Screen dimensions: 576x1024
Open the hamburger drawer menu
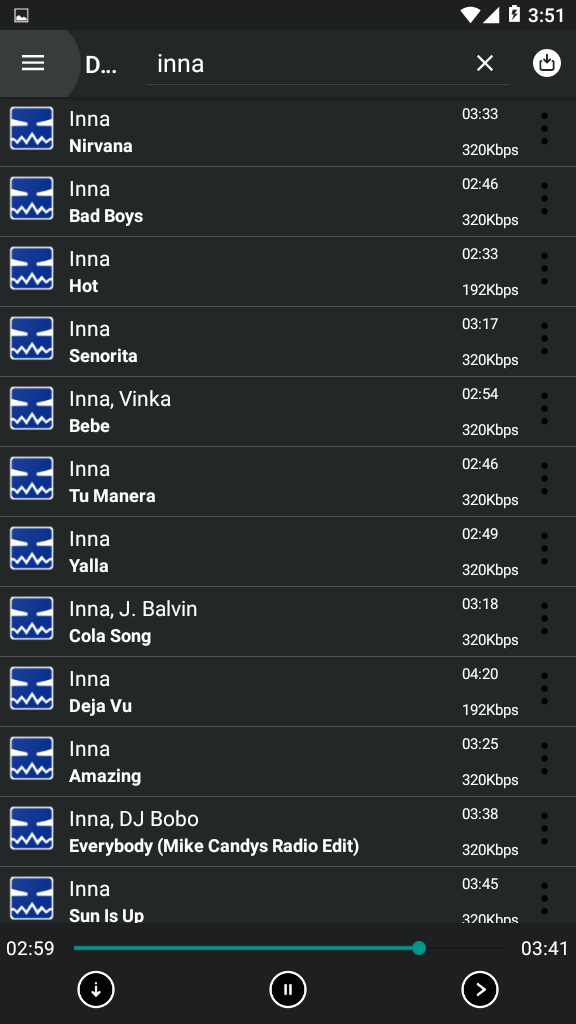tap(33, 63)
